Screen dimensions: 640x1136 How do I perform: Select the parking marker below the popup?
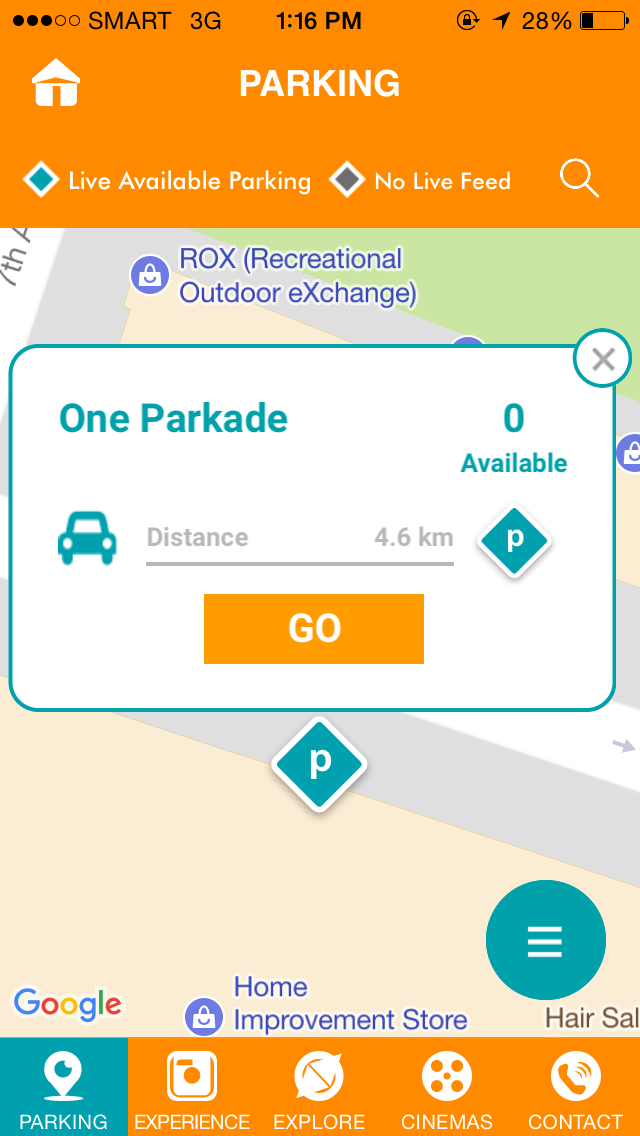[x=319, y=764]
